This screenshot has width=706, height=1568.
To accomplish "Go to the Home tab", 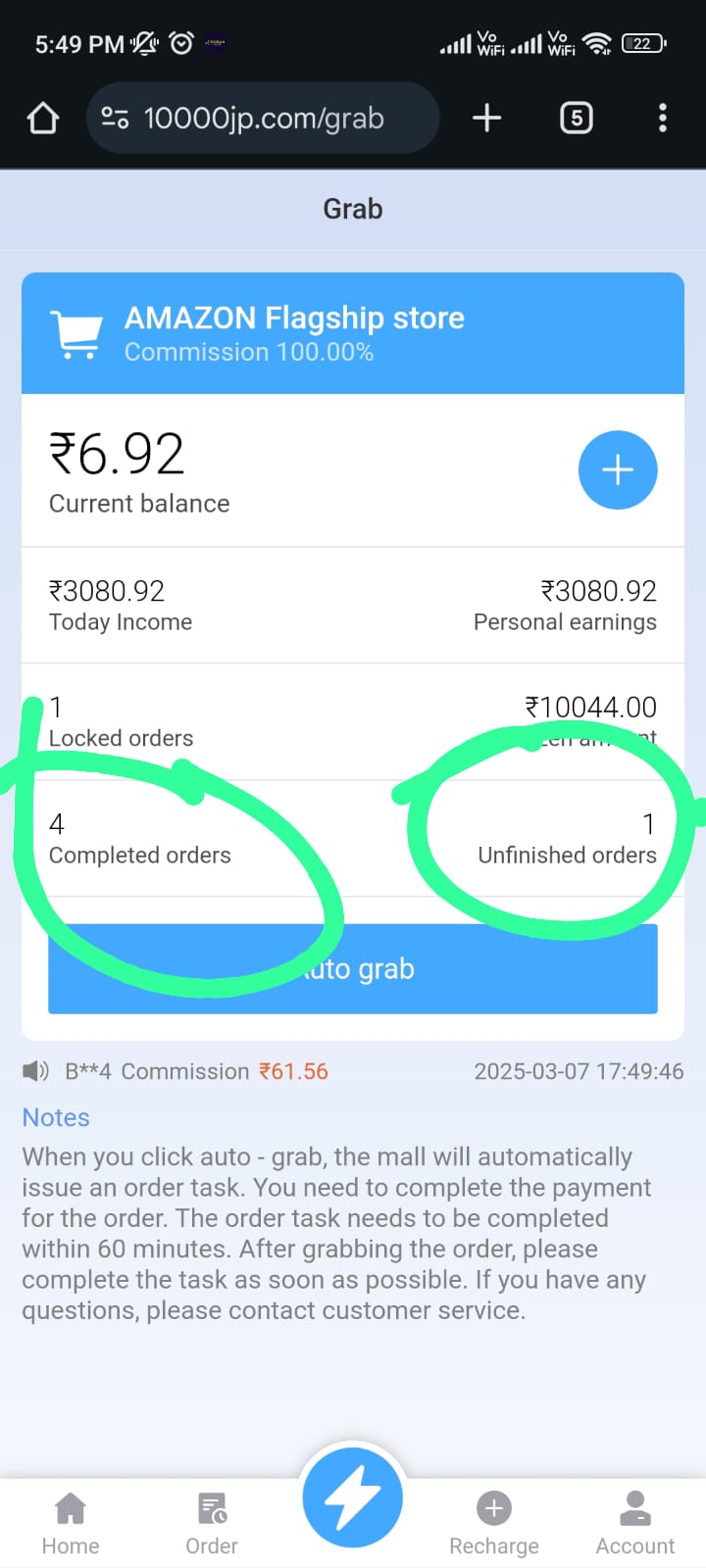I will pos(71,1523).
